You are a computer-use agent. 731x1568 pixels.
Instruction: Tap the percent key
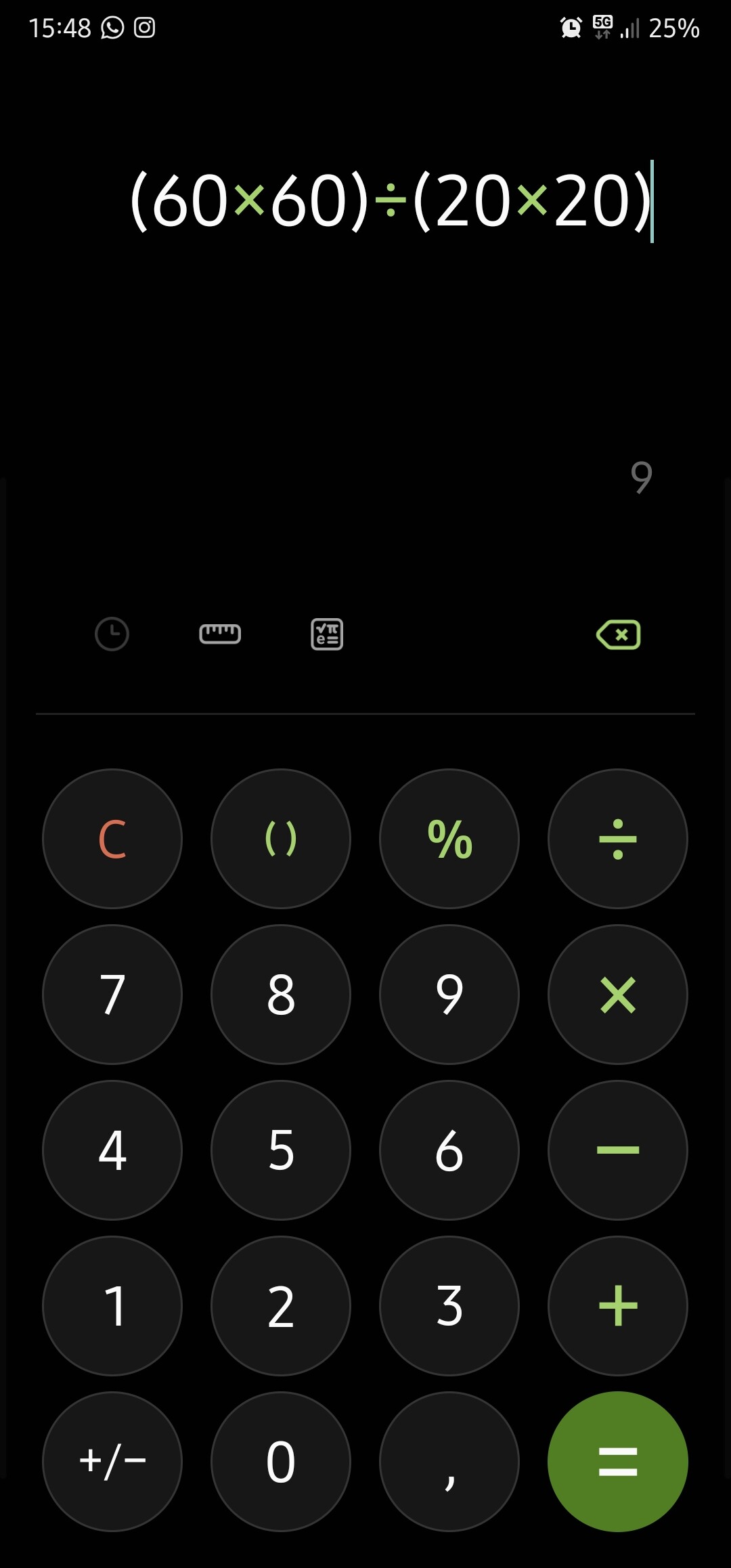click(x=449, y=839)
